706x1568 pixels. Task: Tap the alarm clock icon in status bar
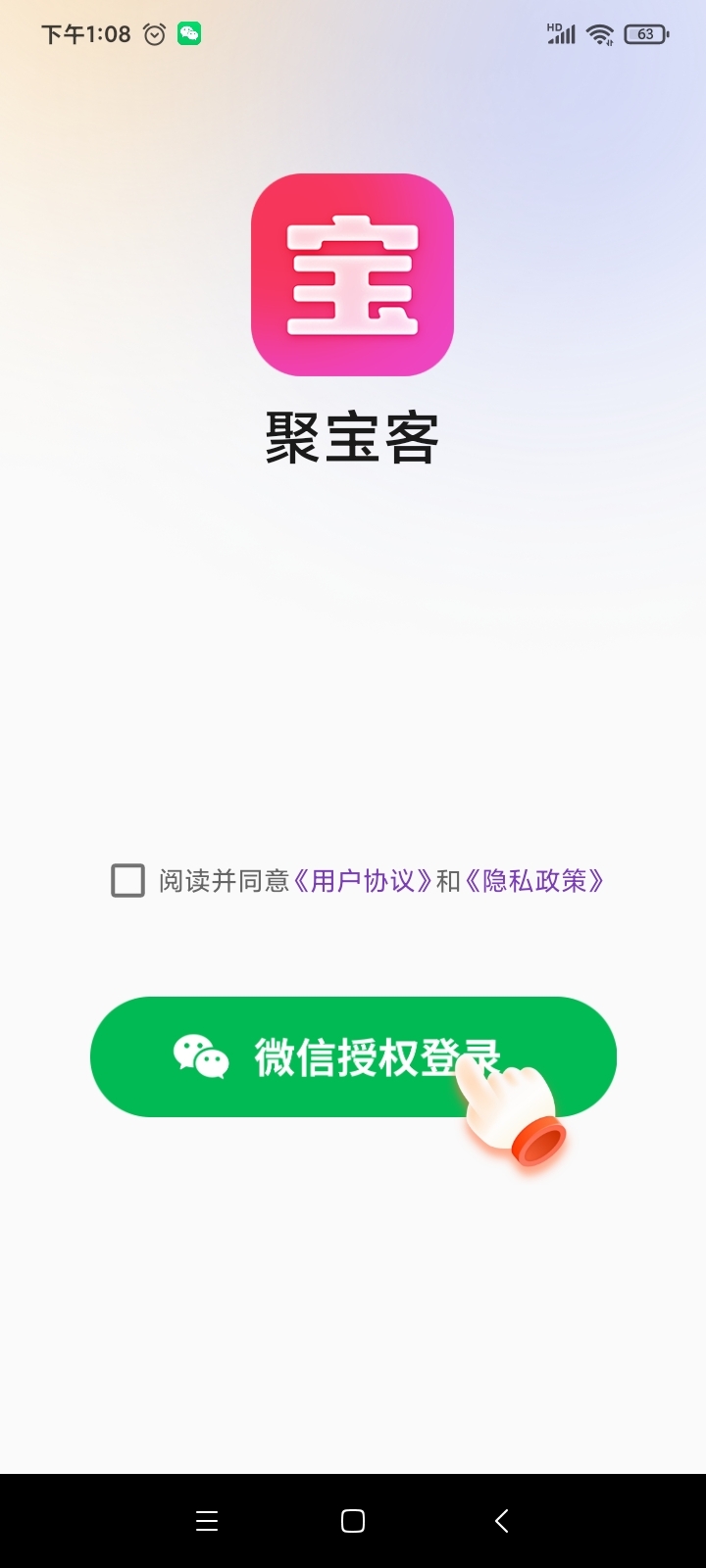pos(153,32)
